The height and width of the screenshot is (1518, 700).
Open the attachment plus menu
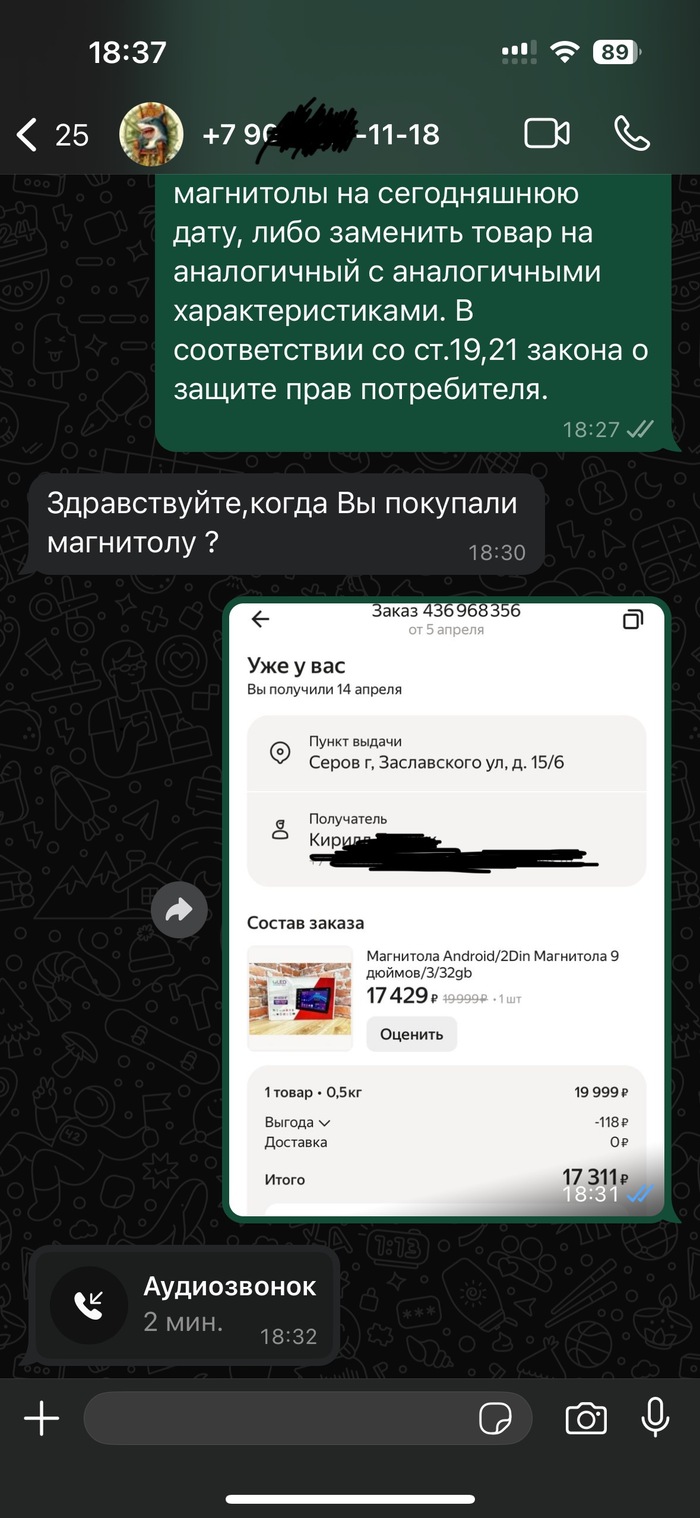(41, 1418)
